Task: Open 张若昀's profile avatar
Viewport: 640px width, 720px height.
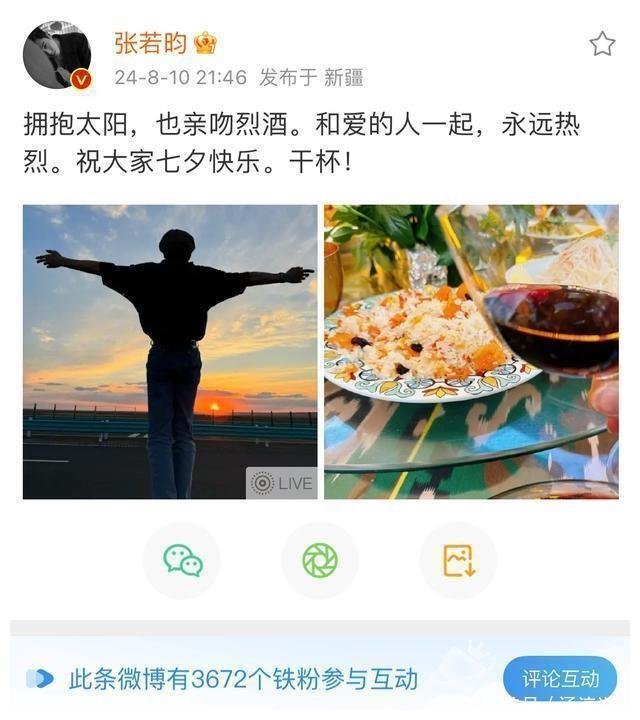Action: pos(57,55)
